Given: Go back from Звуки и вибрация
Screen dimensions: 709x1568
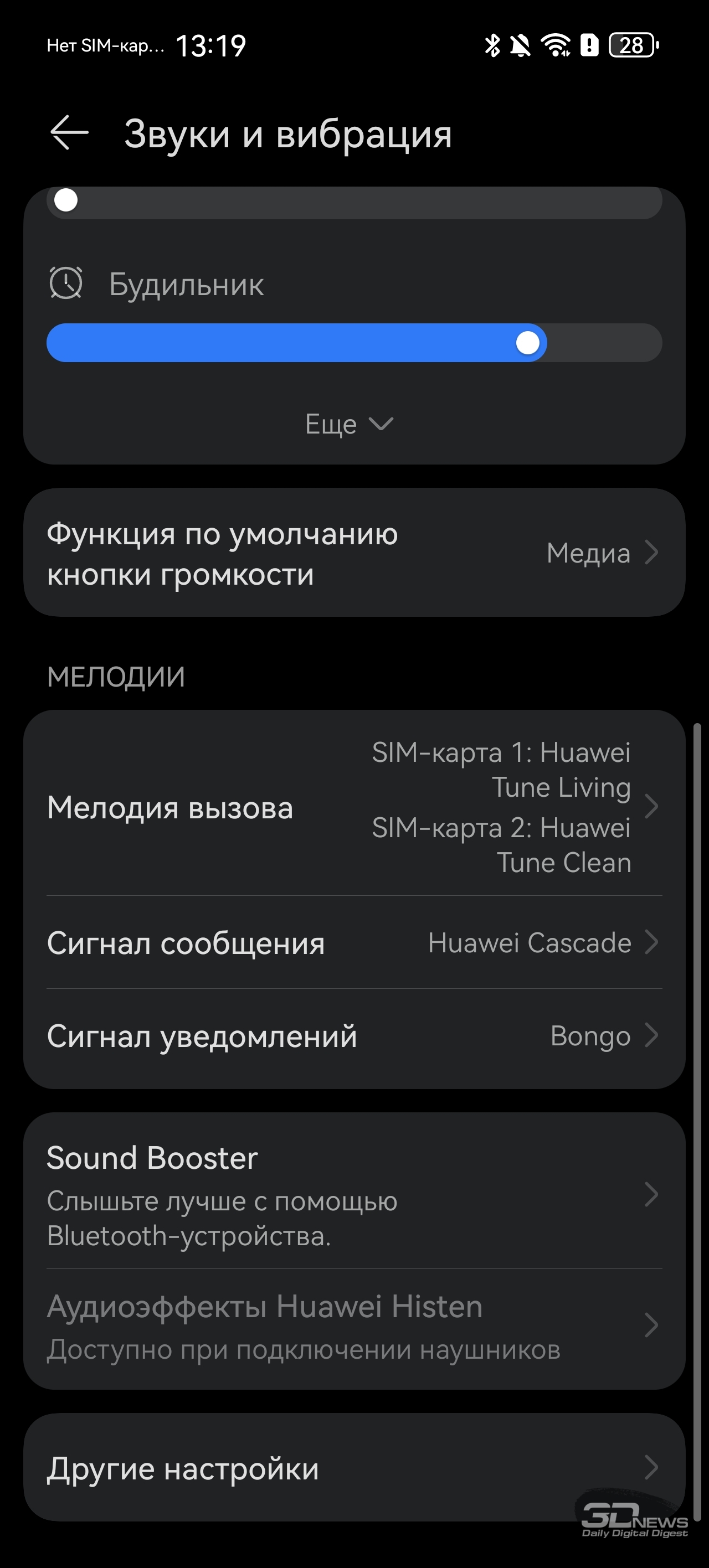Looking at the screenshot, I should [x=69, y=132].
